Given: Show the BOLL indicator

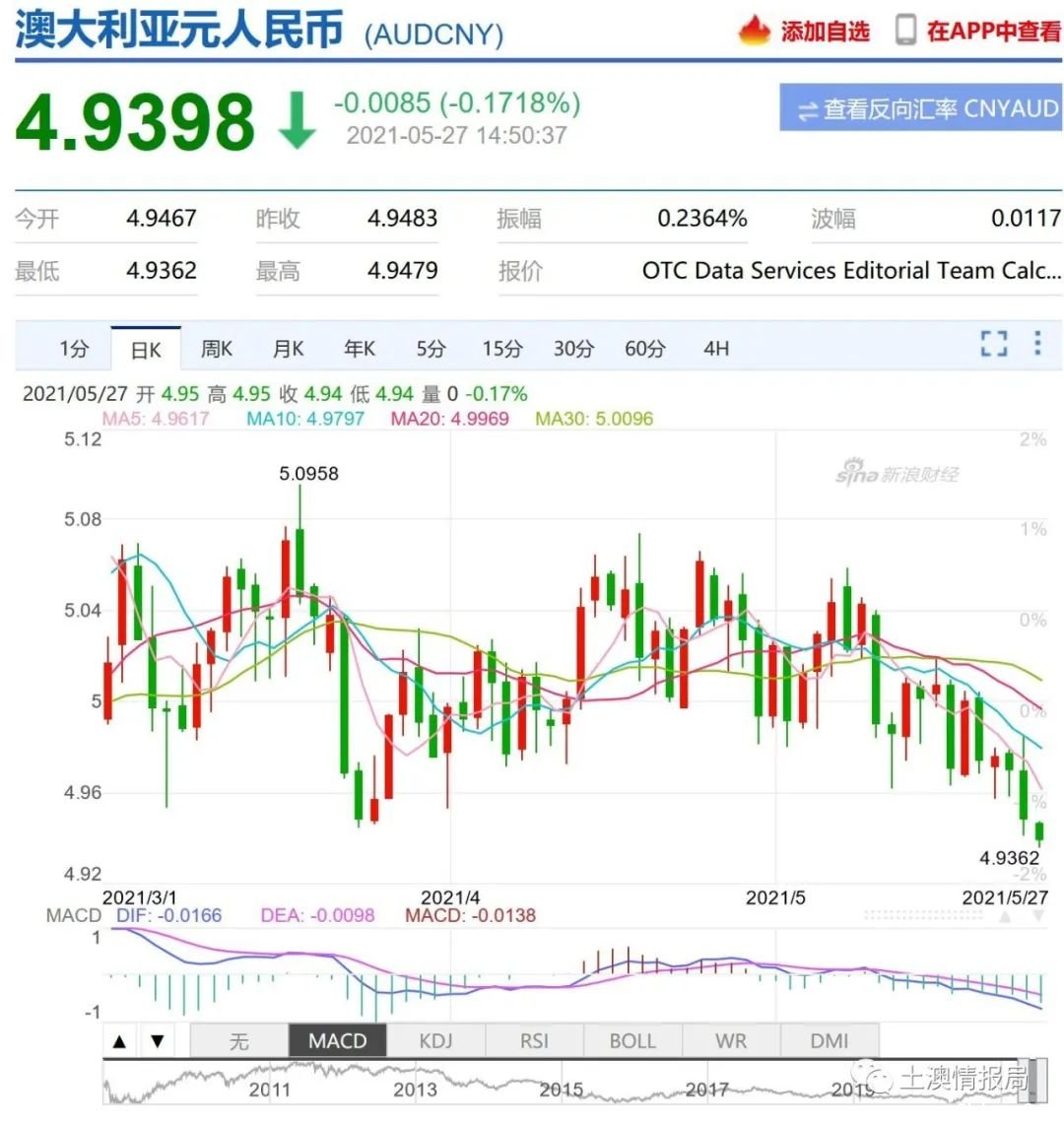Looking at the screenshot, I should (632, 1041).
